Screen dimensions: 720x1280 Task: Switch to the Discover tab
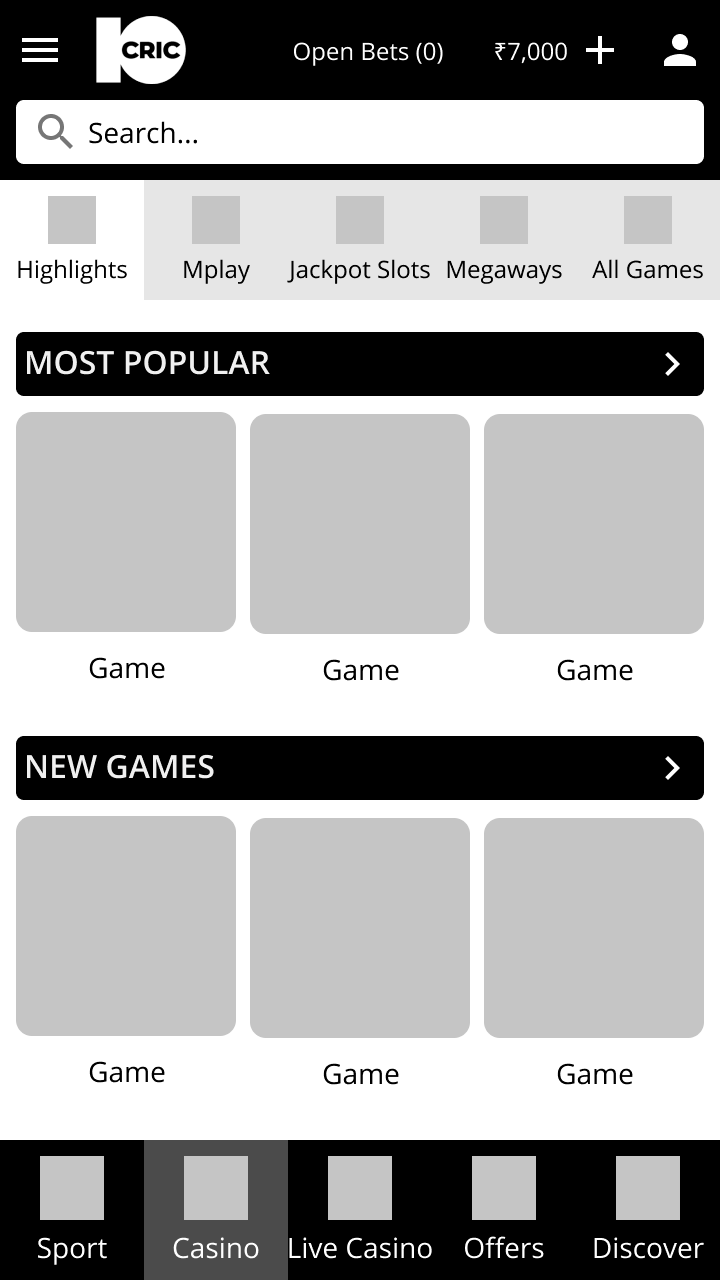(x=648, y=1210)
